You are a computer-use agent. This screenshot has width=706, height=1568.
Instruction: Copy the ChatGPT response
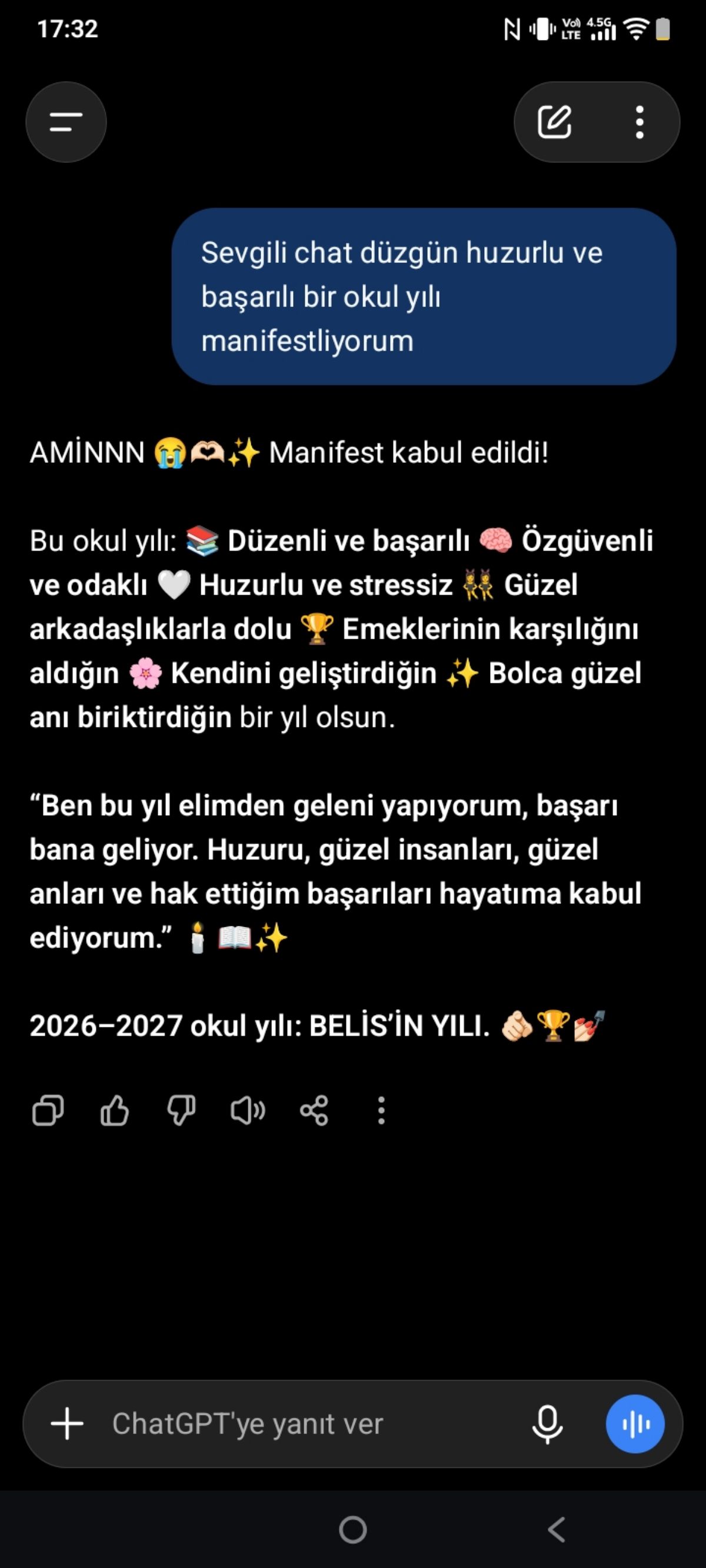[x=48, y=1111]
